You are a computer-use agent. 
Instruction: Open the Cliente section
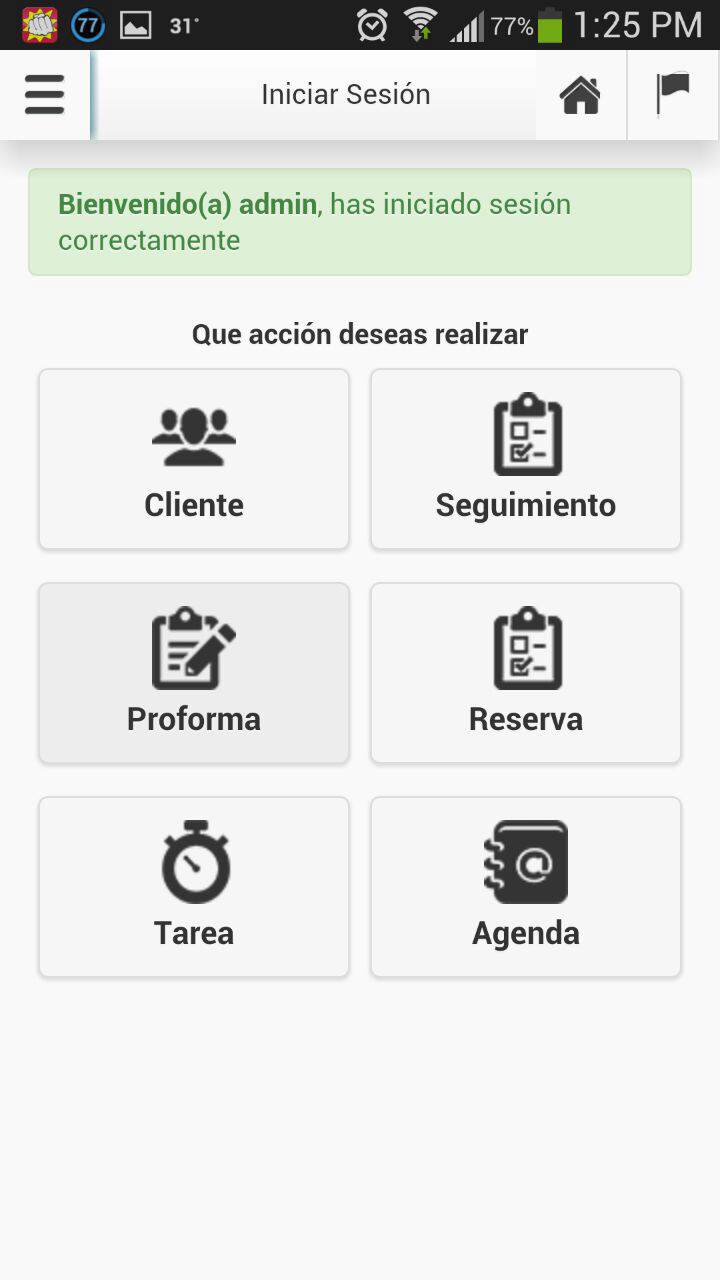194,459
